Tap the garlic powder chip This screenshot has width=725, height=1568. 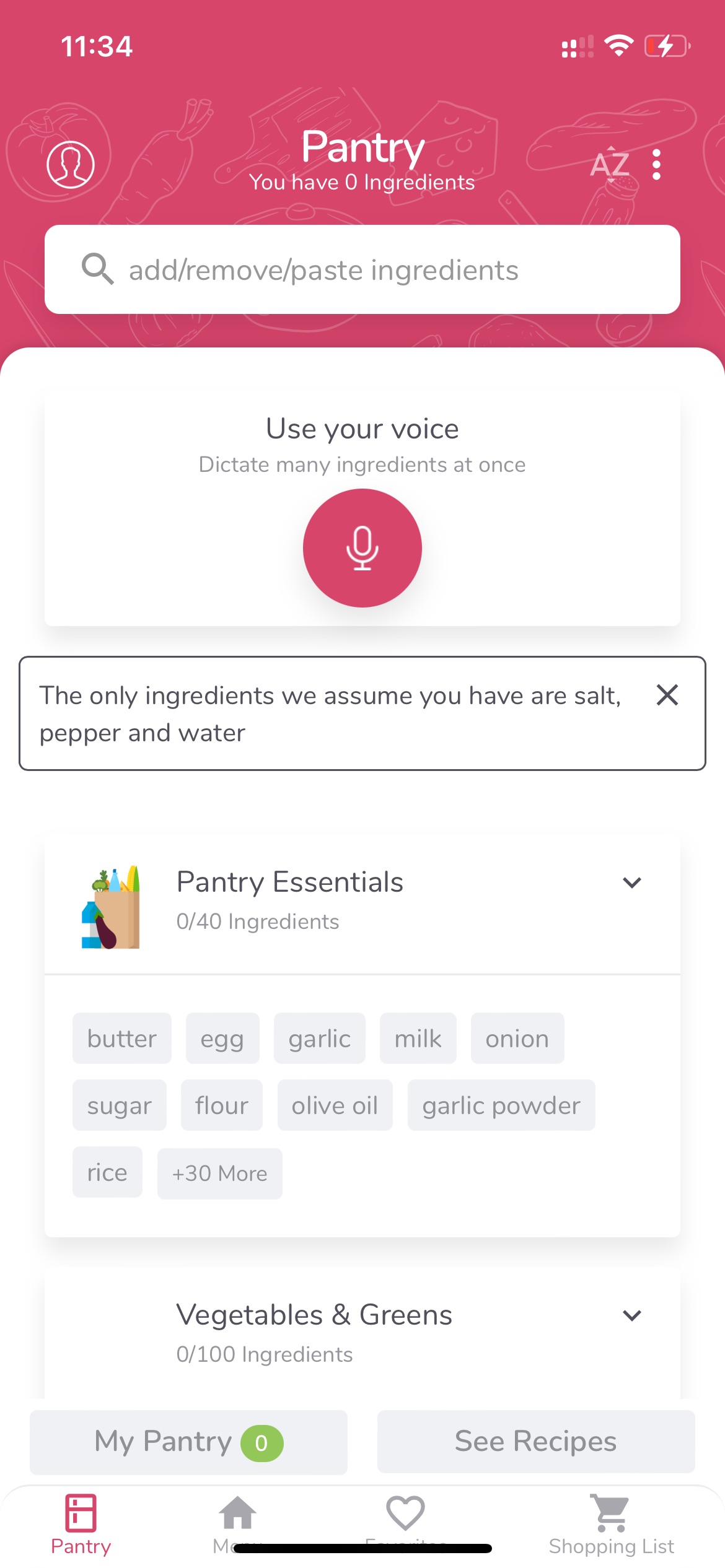pyautogui.click(x=501, y=1105)
